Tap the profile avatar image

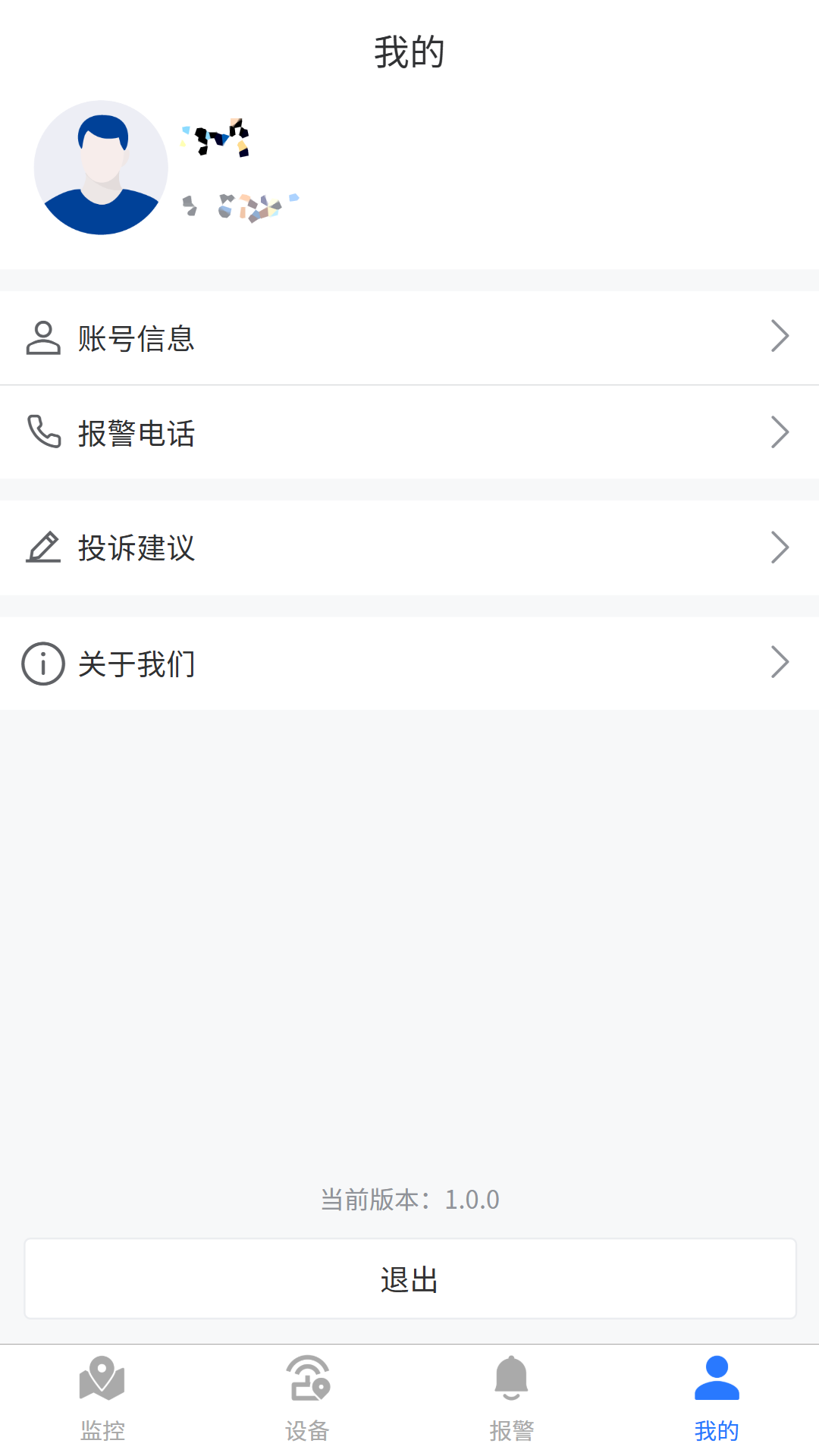(100, 168)
